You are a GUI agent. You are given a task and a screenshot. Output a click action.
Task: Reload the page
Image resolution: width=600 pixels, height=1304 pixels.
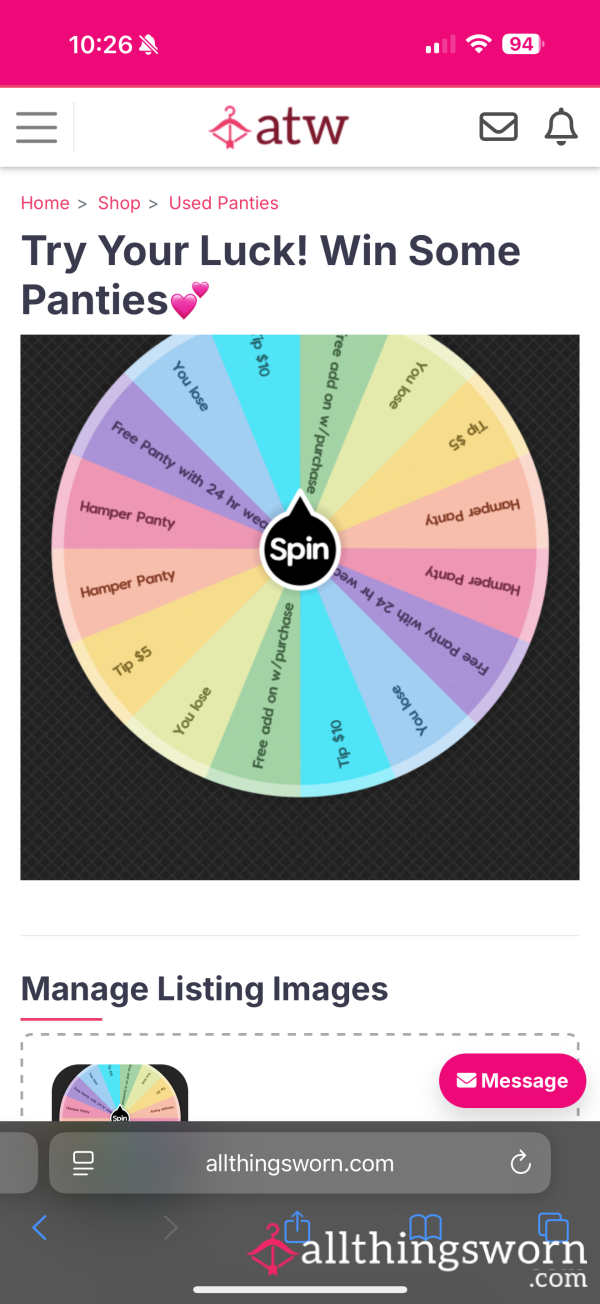520,1163
